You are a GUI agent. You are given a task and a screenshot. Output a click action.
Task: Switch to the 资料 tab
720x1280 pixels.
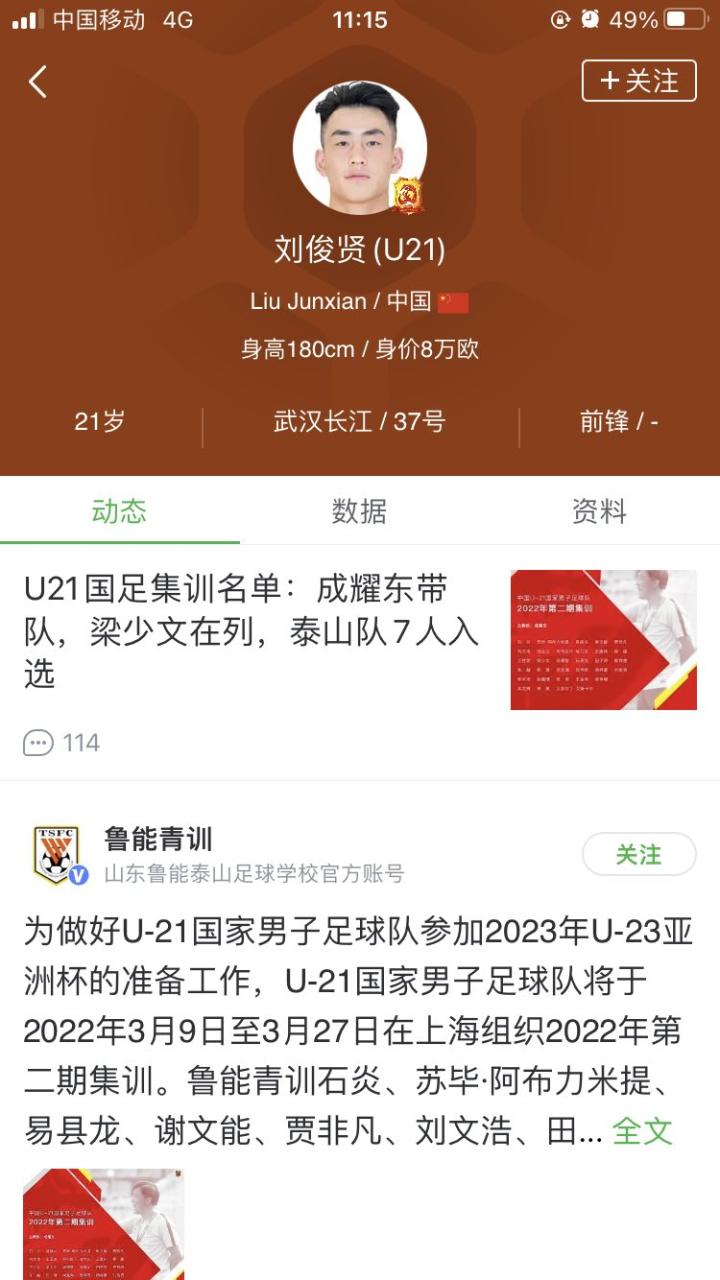pyautogui.click(x=599, y=512)
